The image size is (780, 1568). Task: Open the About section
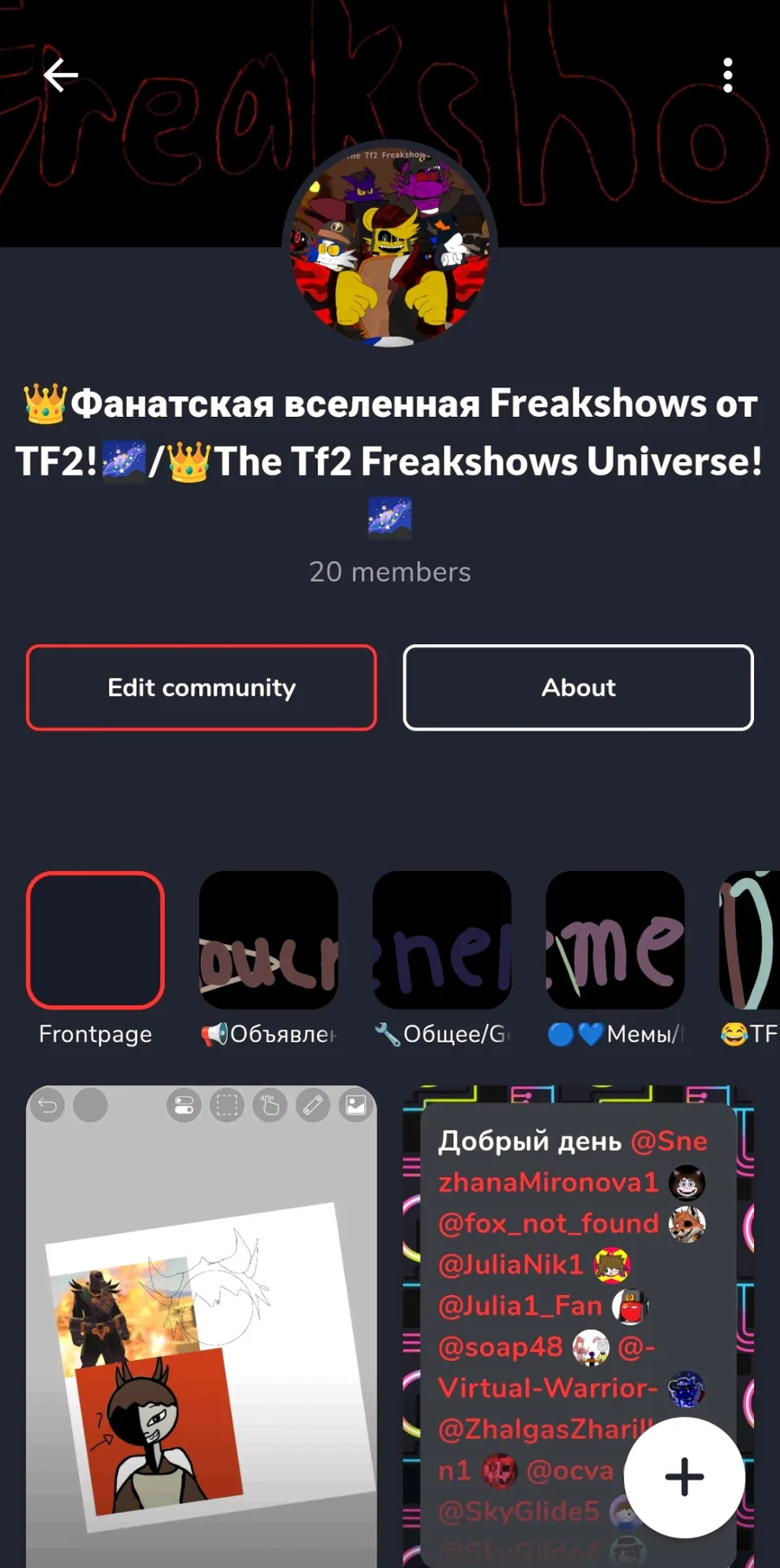[578, 687]
